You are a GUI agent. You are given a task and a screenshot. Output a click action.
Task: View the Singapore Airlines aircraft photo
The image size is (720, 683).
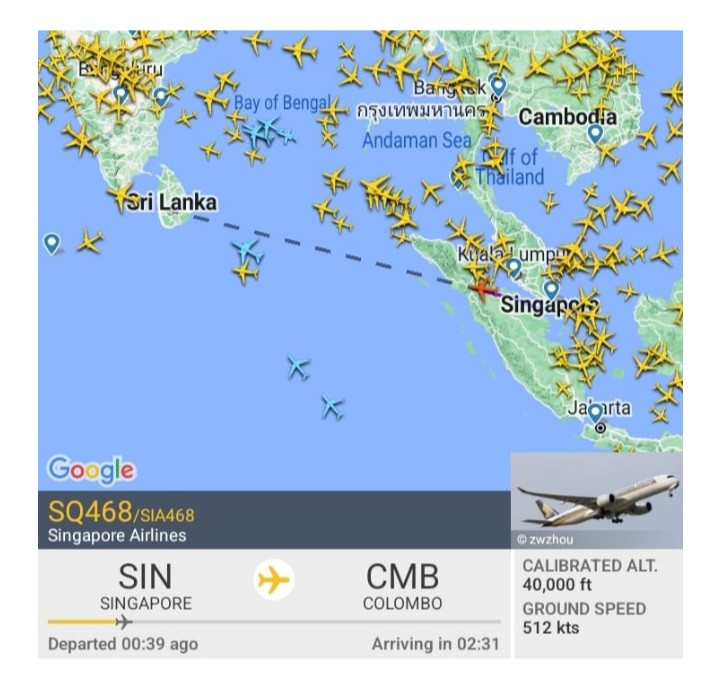596,500
